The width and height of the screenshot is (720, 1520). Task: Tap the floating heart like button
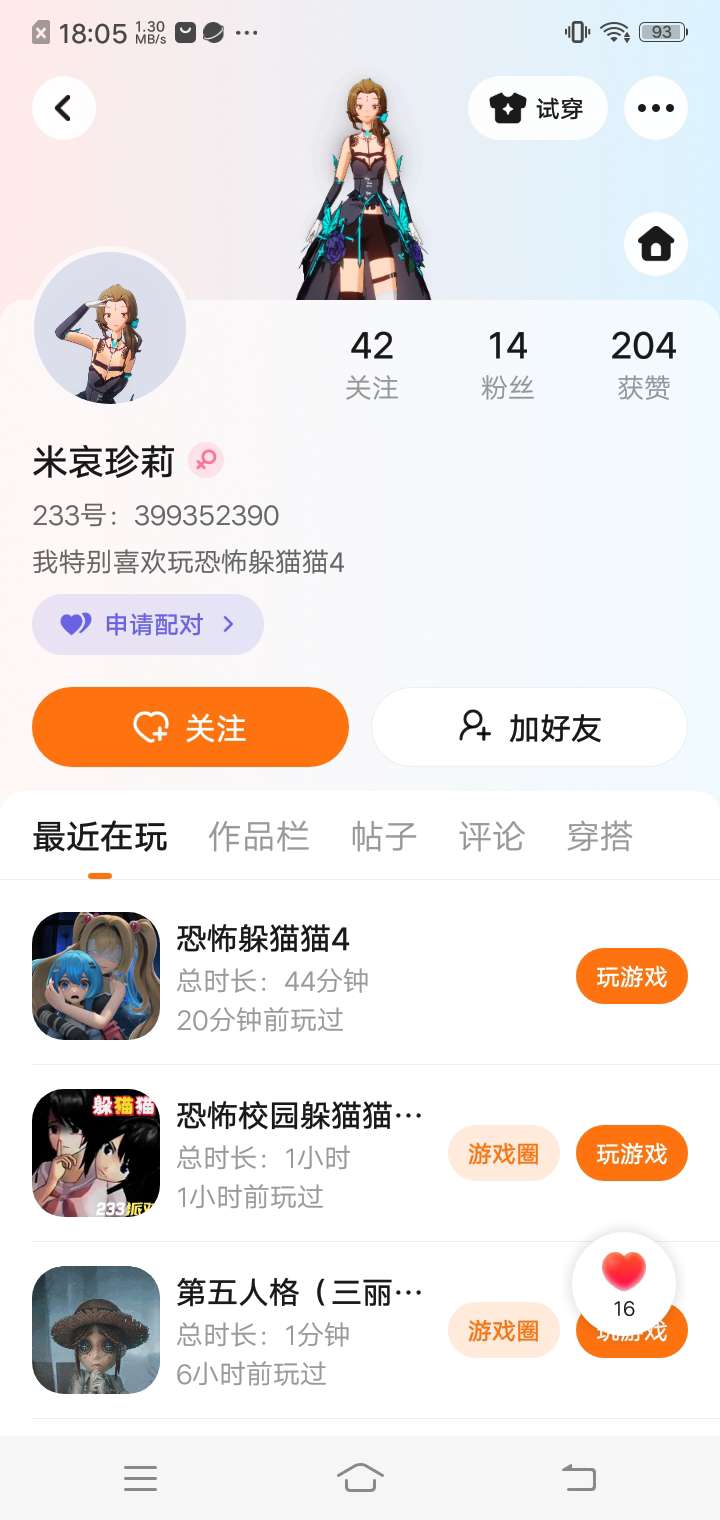pos(624,1280)
